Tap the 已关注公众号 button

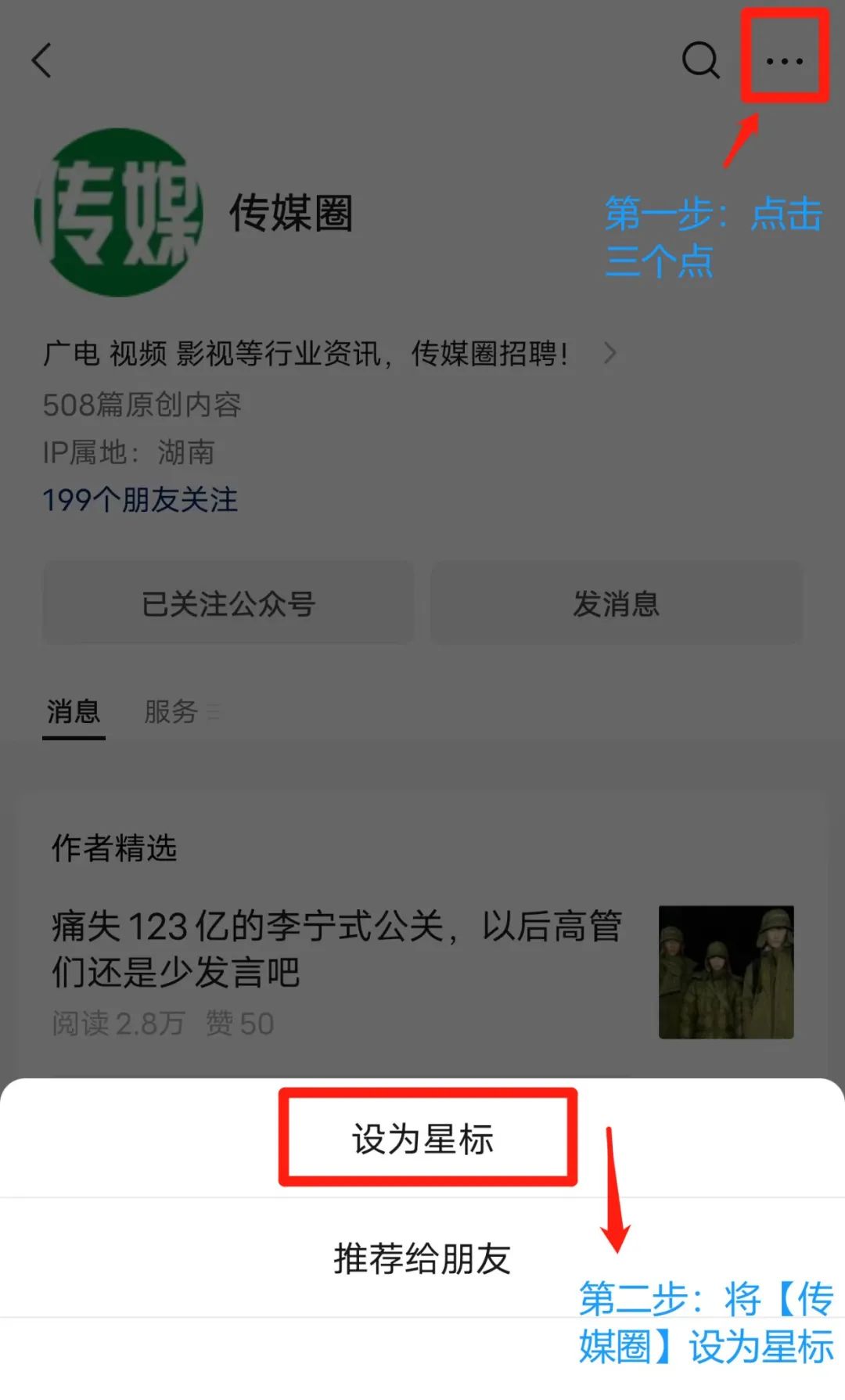[x=228, y=603]
